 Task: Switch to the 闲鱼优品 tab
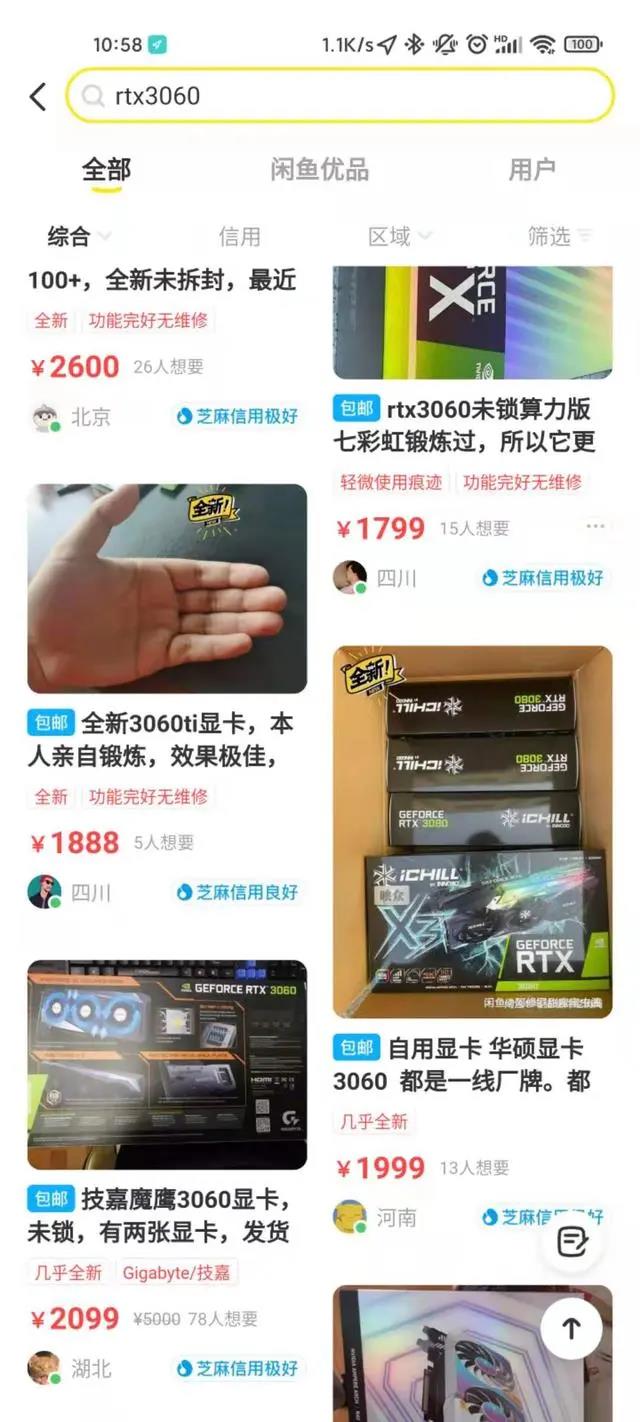pyautogui.click(x=319, y=170)
